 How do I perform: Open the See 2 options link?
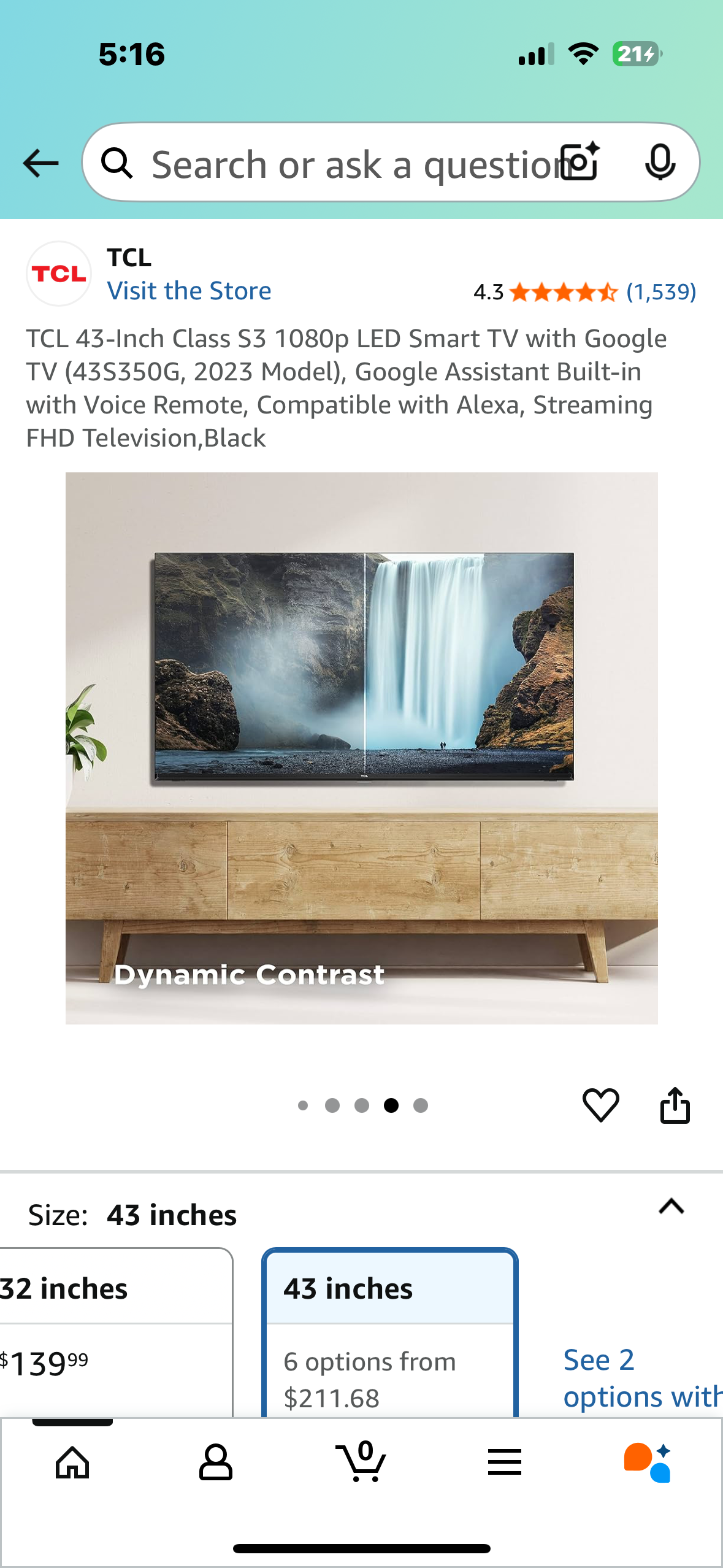pos(638,1377)
